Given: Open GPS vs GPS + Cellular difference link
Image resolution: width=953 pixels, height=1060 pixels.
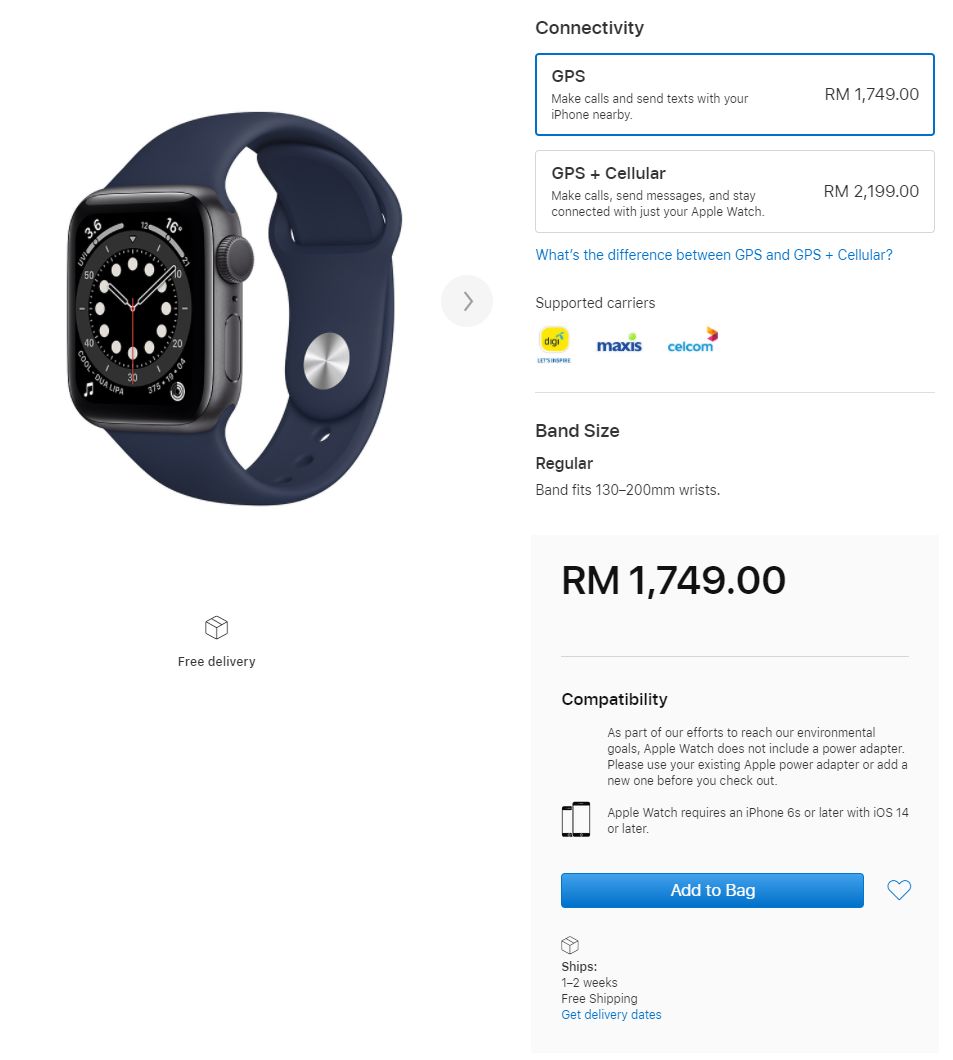Looking at the screenshot, I should click(713, 255).
